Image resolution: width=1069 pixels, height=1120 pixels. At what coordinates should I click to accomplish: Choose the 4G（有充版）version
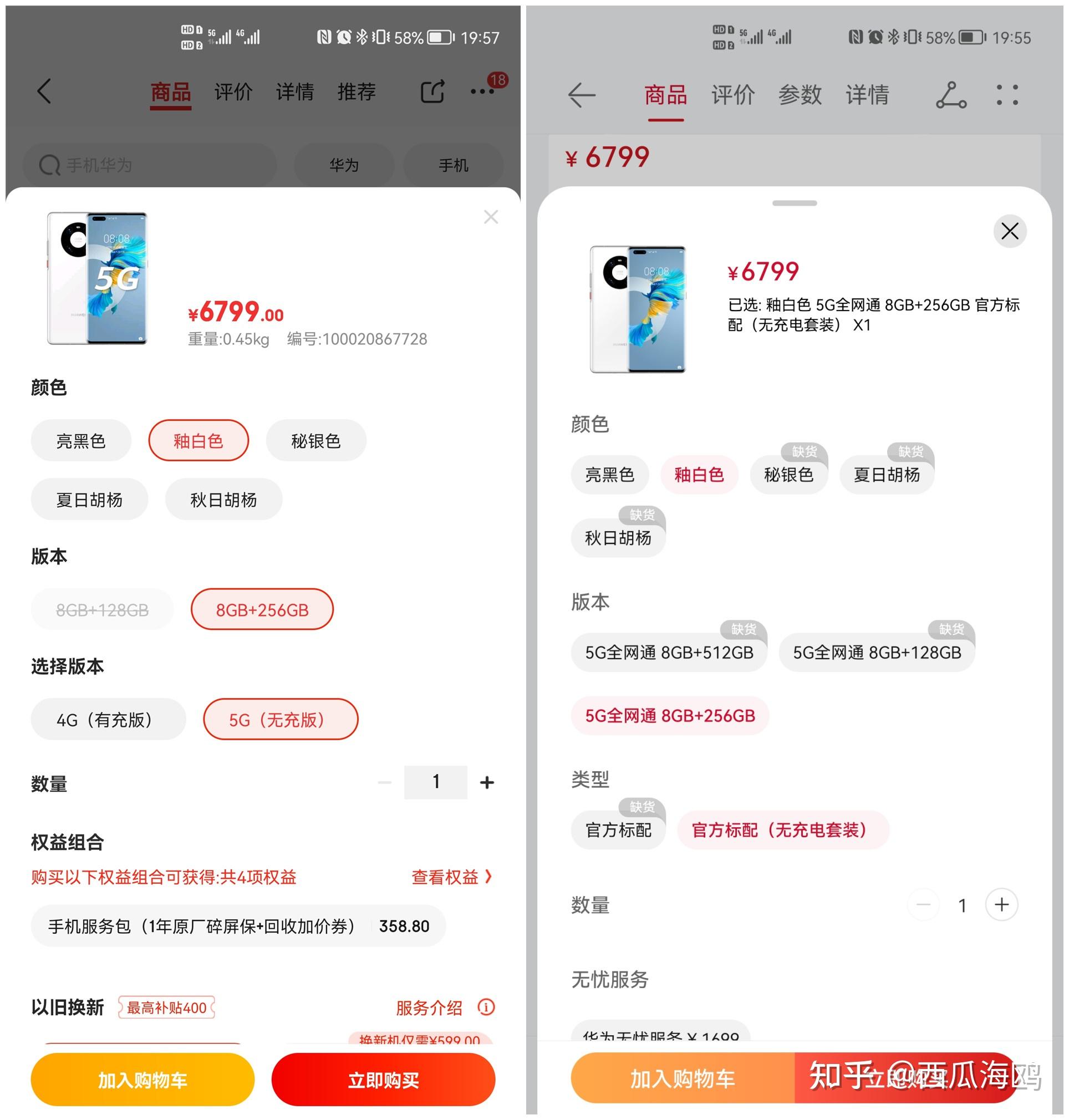pos(108,720)
